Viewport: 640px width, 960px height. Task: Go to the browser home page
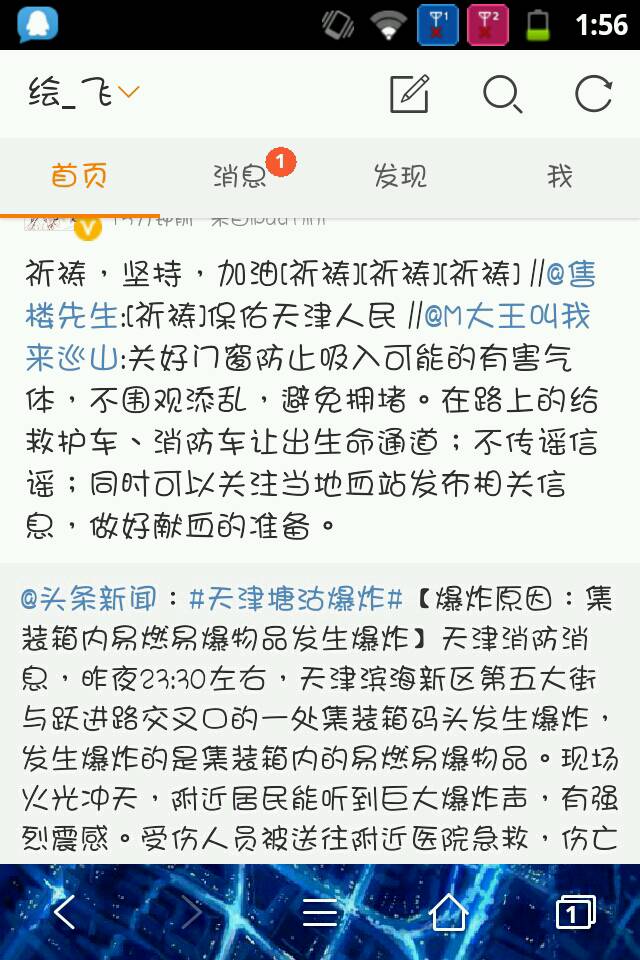448,912
